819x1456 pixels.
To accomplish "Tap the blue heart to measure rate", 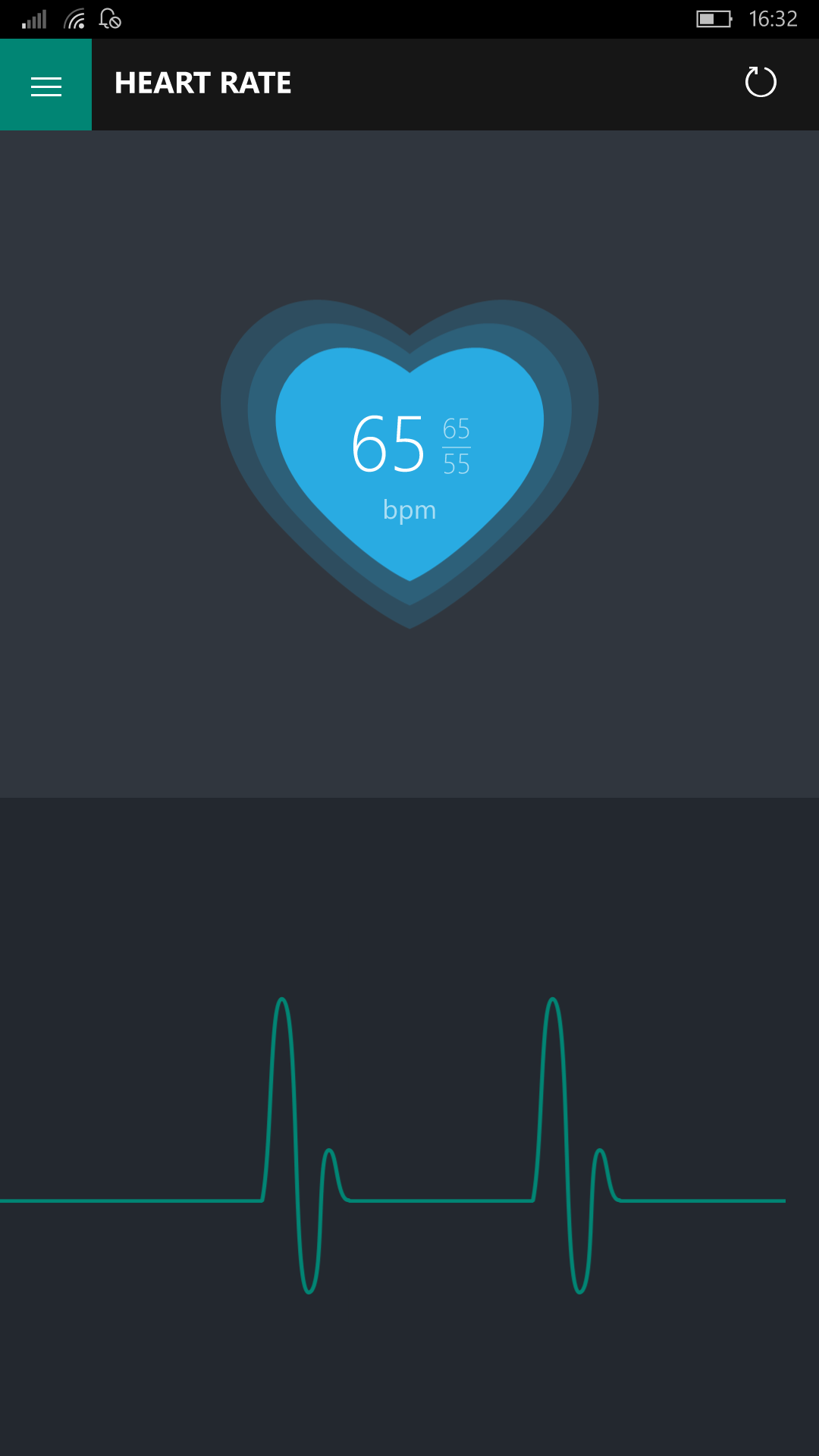I will pyautogui.click(x=409, y=464).
